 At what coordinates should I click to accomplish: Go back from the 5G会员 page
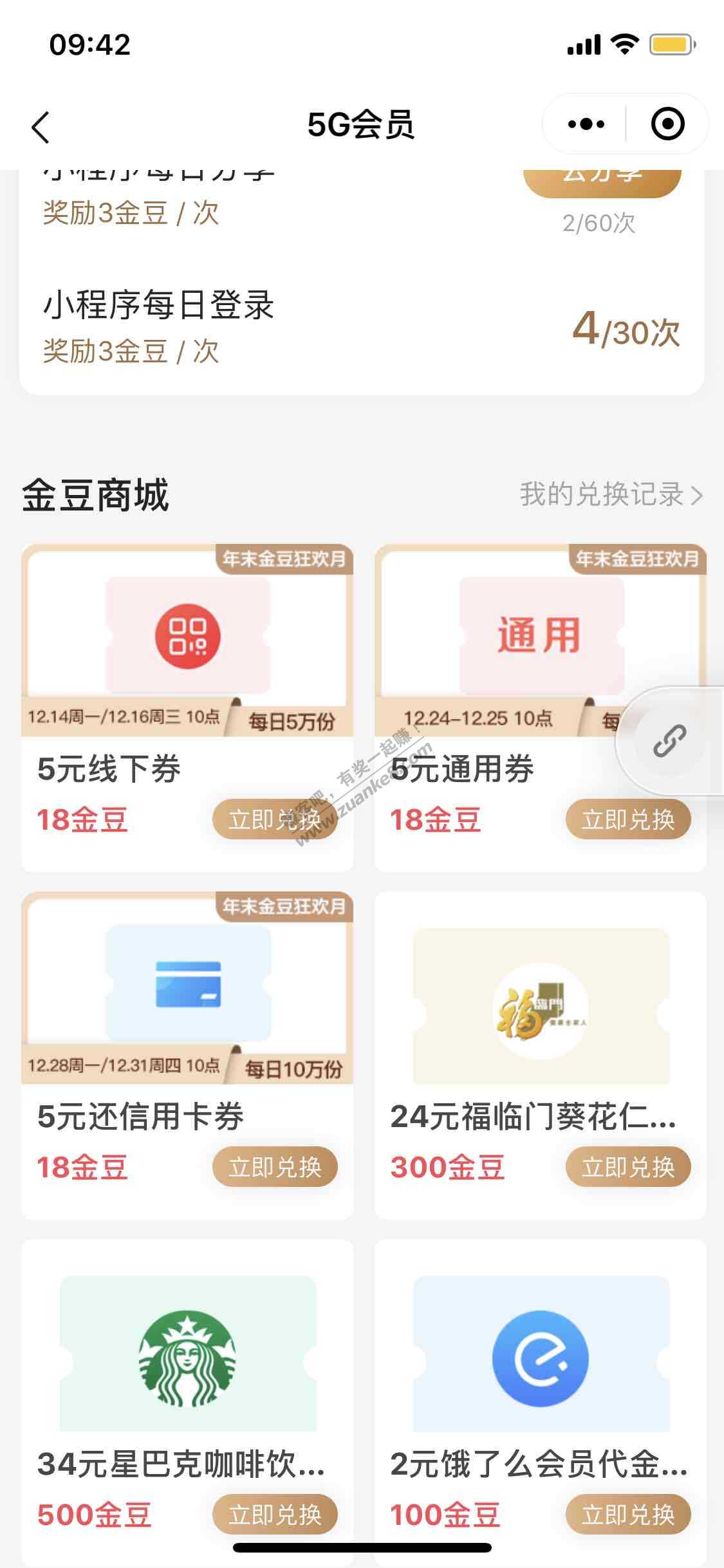[41, 127]
